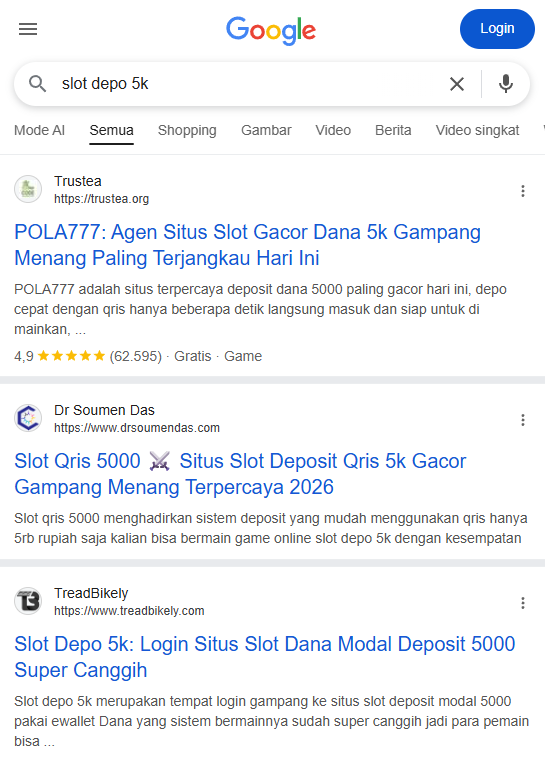This screenshot has height=761, width=545.
Task: Open the Slot Depo 5k result link
Action: 264,657
